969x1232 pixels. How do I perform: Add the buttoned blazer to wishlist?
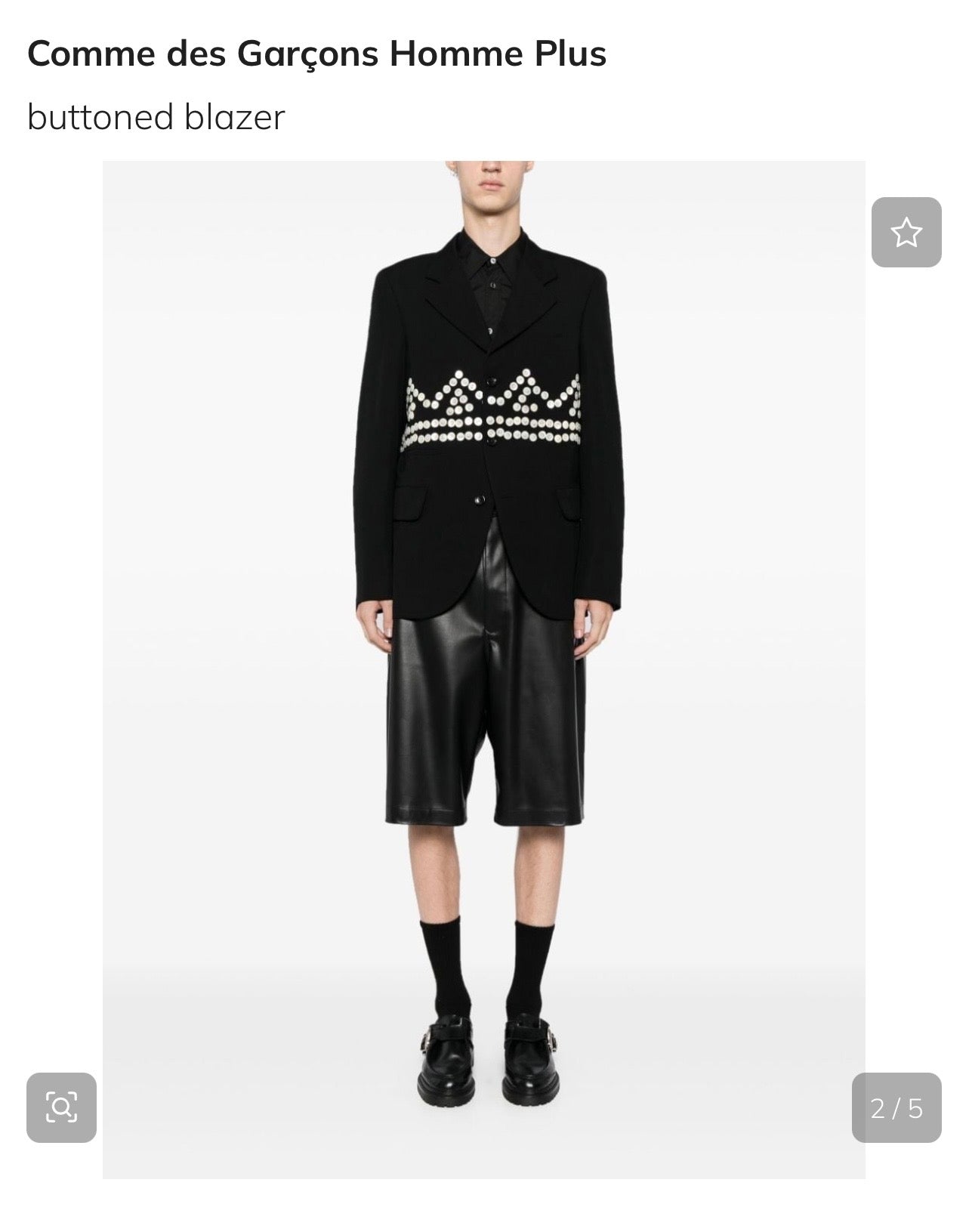[906, 232]
